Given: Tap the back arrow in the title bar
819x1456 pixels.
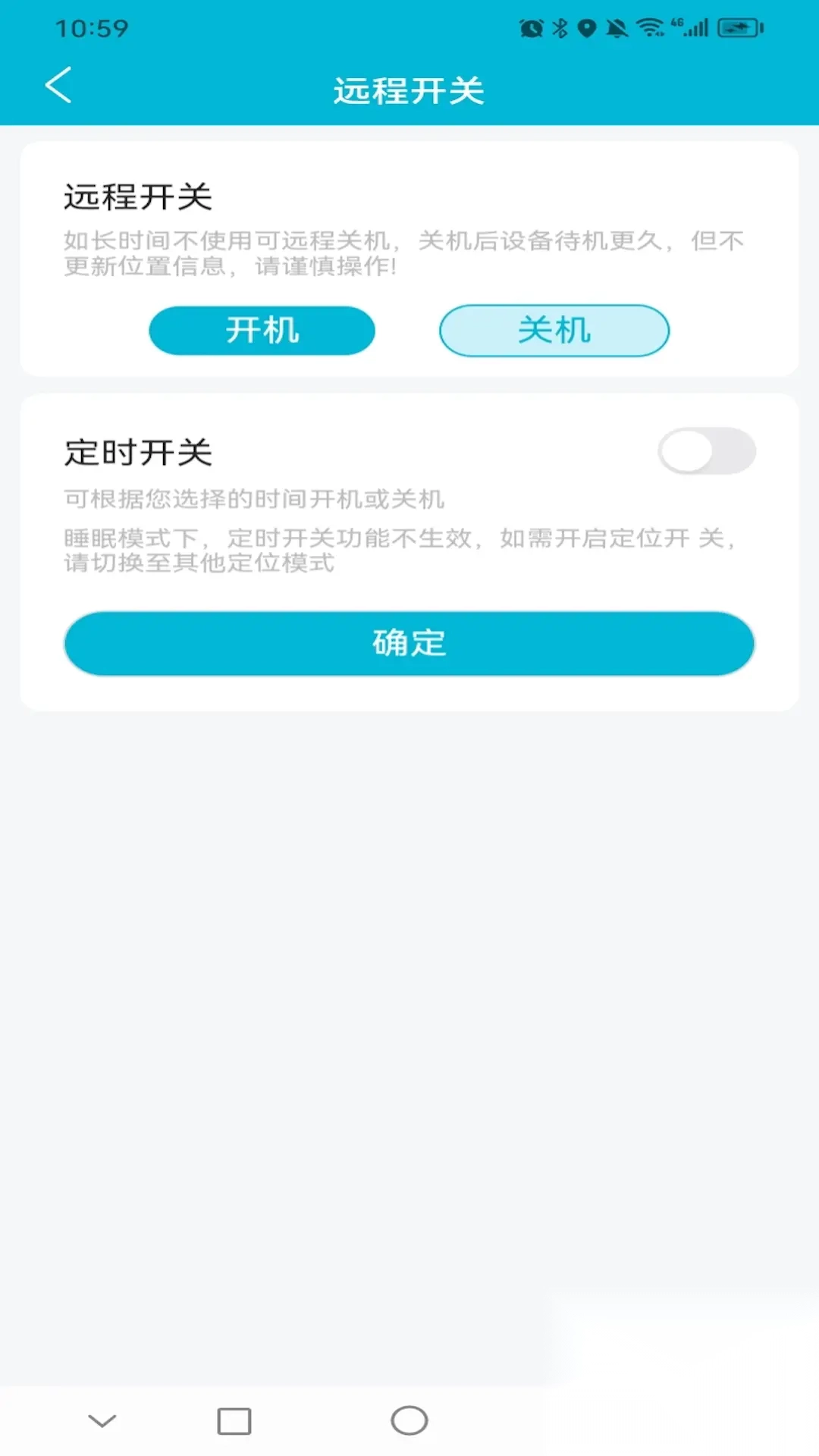Looking at the screenshot, I should [x=58, y=86].
